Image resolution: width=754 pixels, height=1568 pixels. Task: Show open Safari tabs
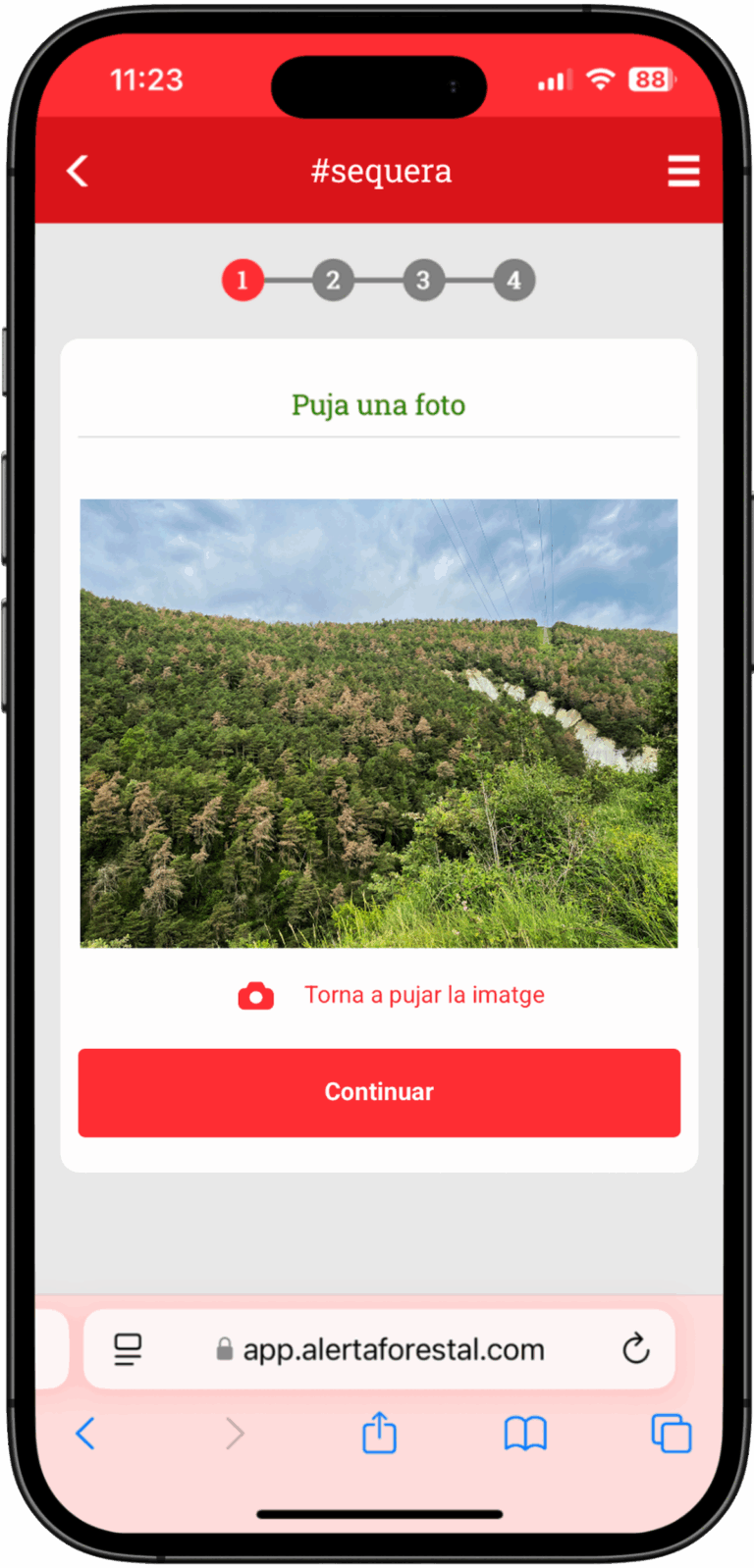click(672, 1434)
